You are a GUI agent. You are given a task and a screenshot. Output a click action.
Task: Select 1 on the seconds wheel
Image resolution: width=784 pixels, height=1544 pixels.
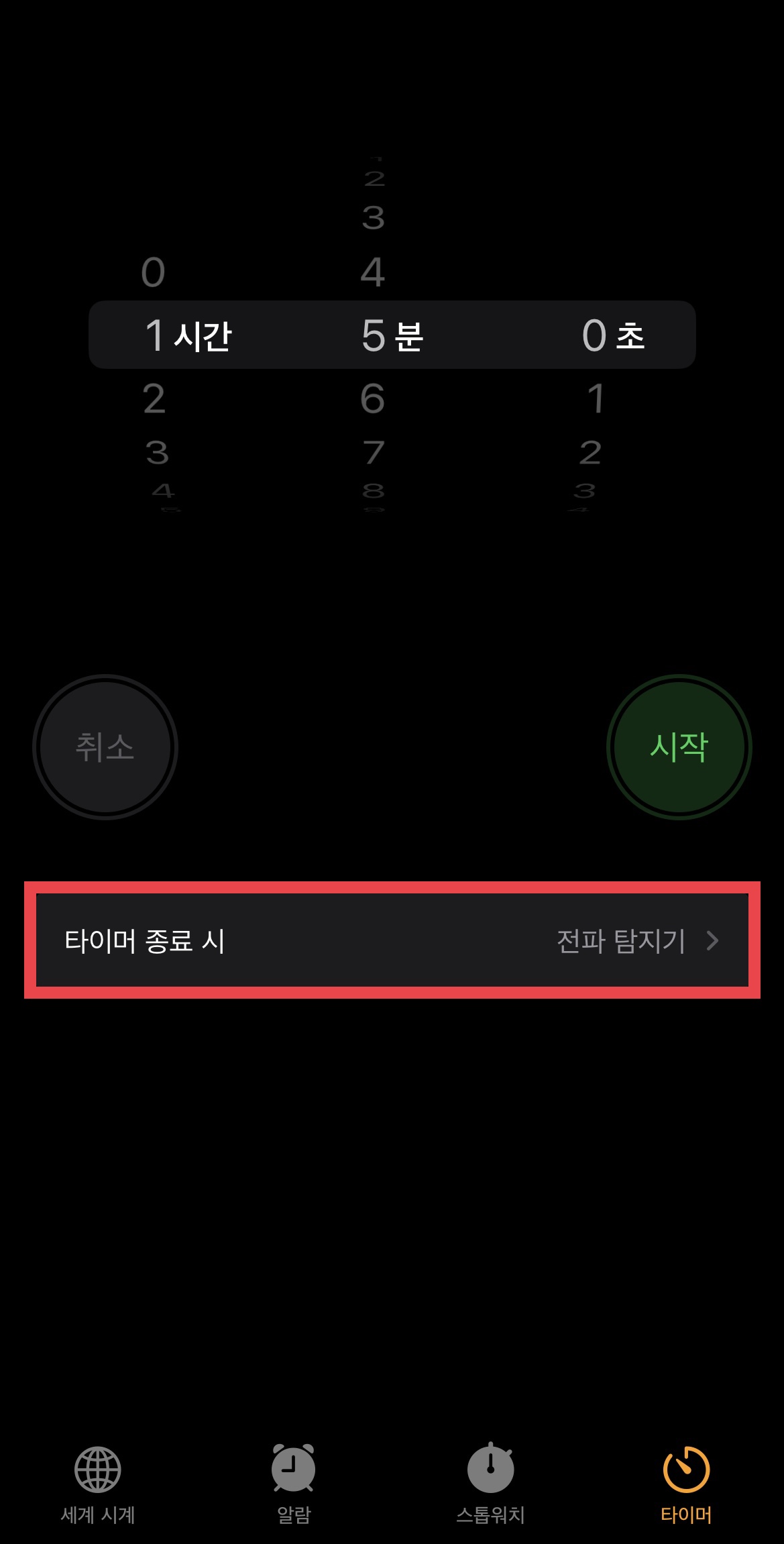coord(596,398)
